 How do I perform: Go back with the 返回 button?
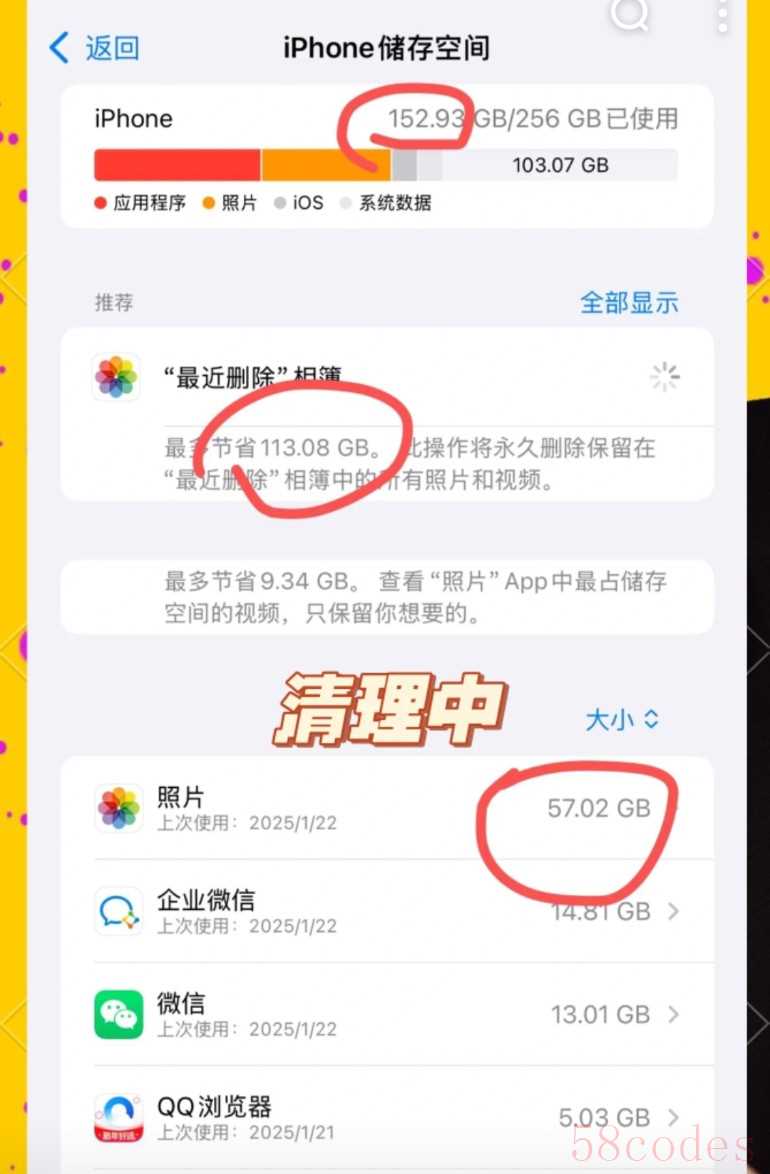click(95, 47)
